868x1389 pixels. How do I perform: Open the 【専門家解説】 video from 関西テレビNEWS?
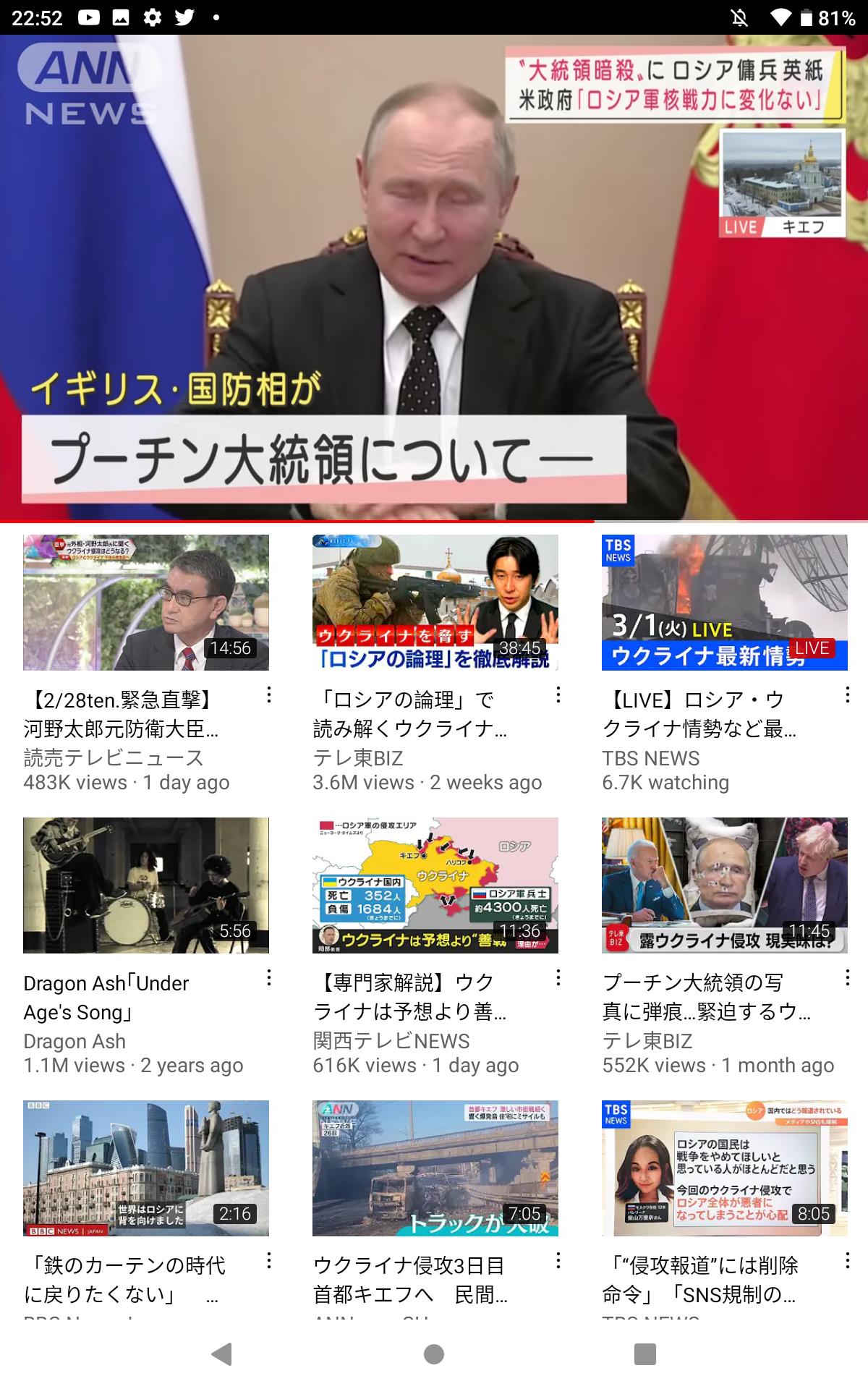point(435,885)
